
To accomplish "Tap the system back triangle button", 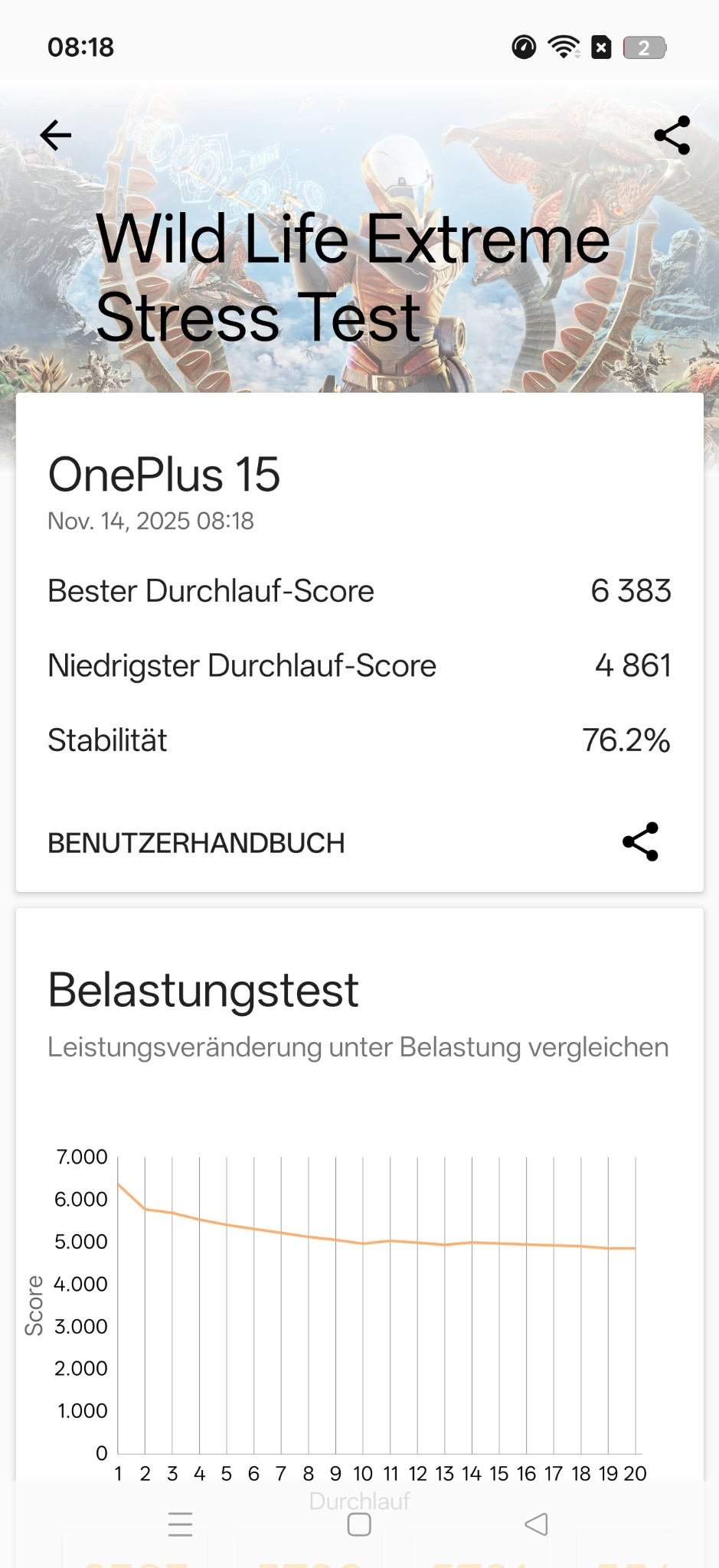I will tap(536, 1524).
